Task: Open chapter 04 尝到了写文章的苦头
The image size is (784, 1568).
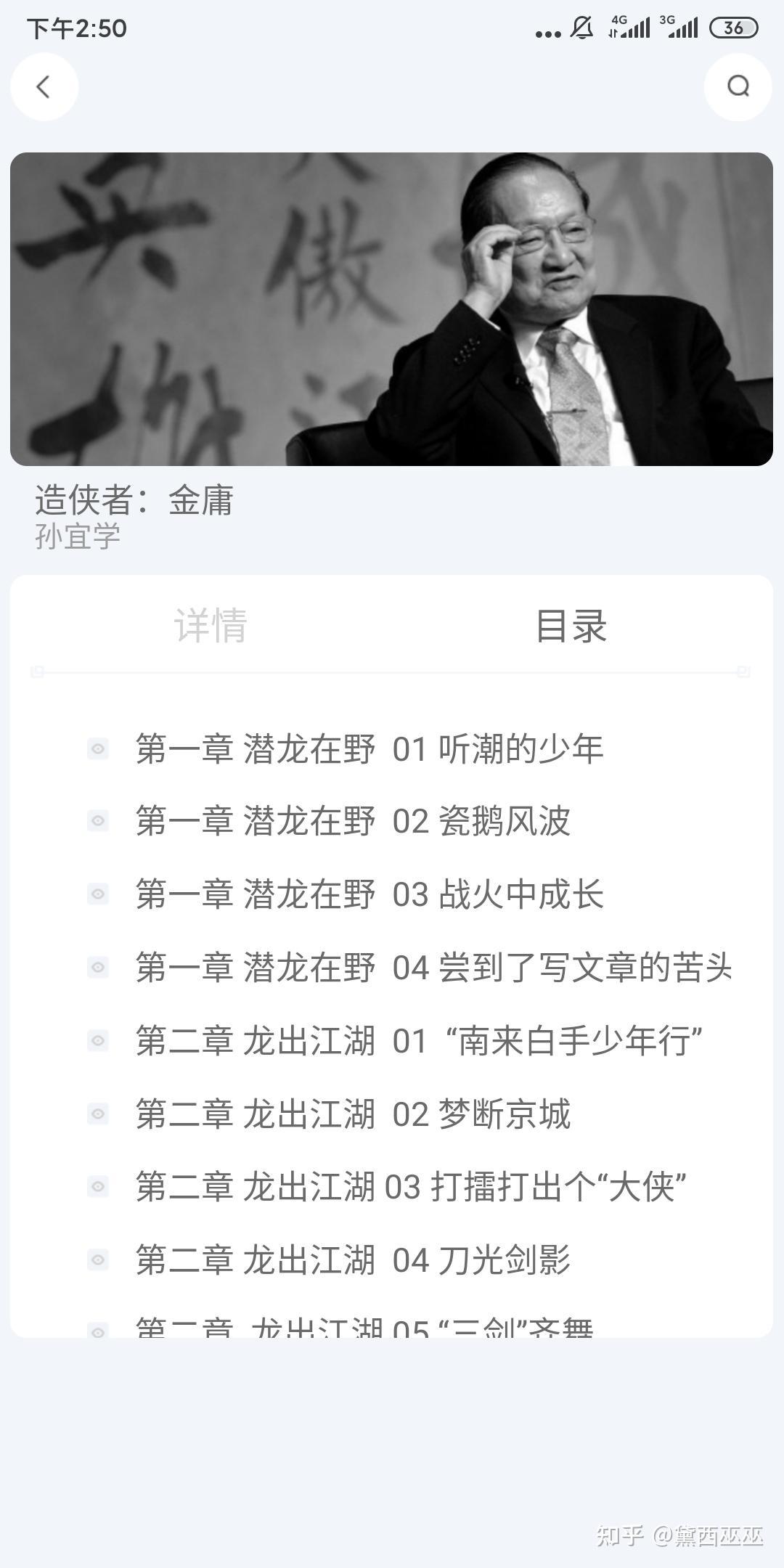Action: 433,968
